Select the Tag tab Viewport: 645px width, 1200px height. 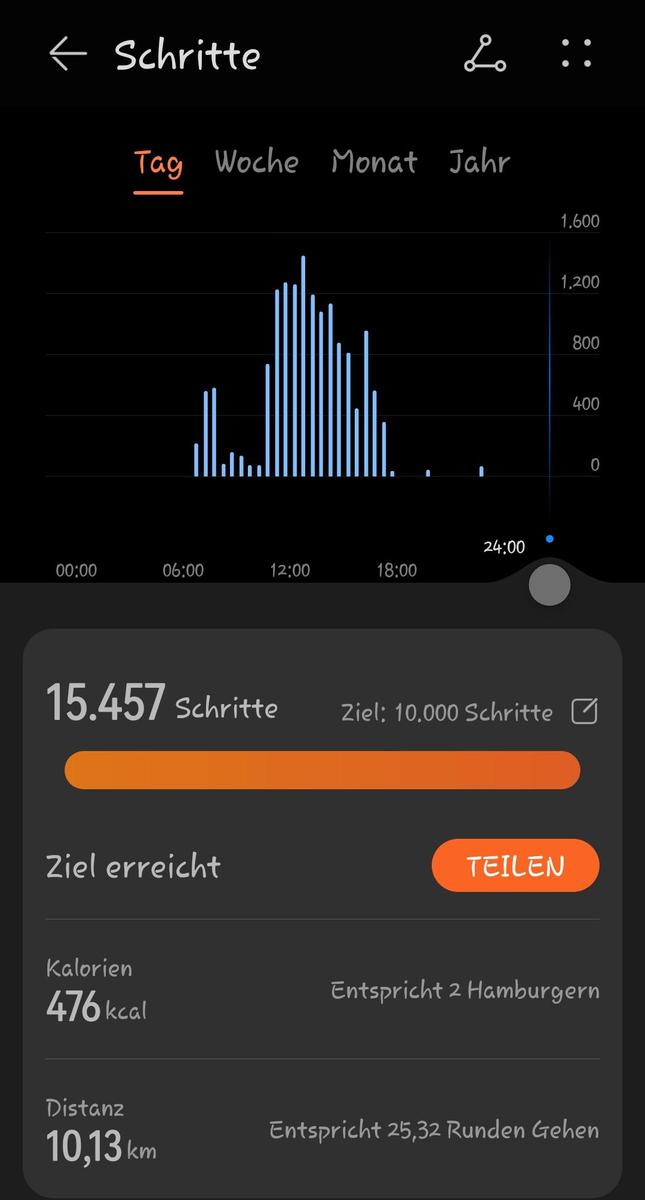pos(158,163)
